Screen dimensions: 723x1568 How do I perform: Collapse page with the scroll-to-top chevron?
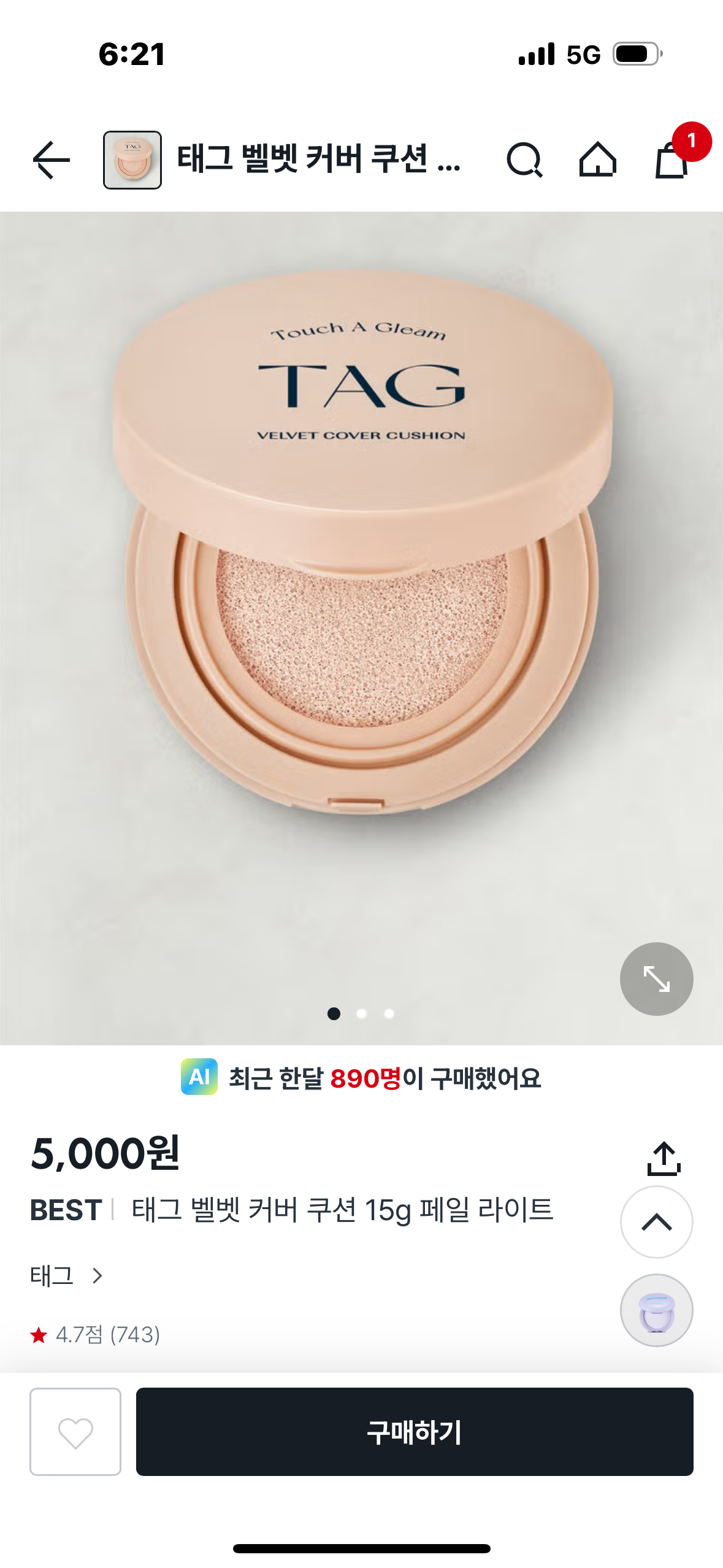pyautogui.click(x=656, y=1223)
